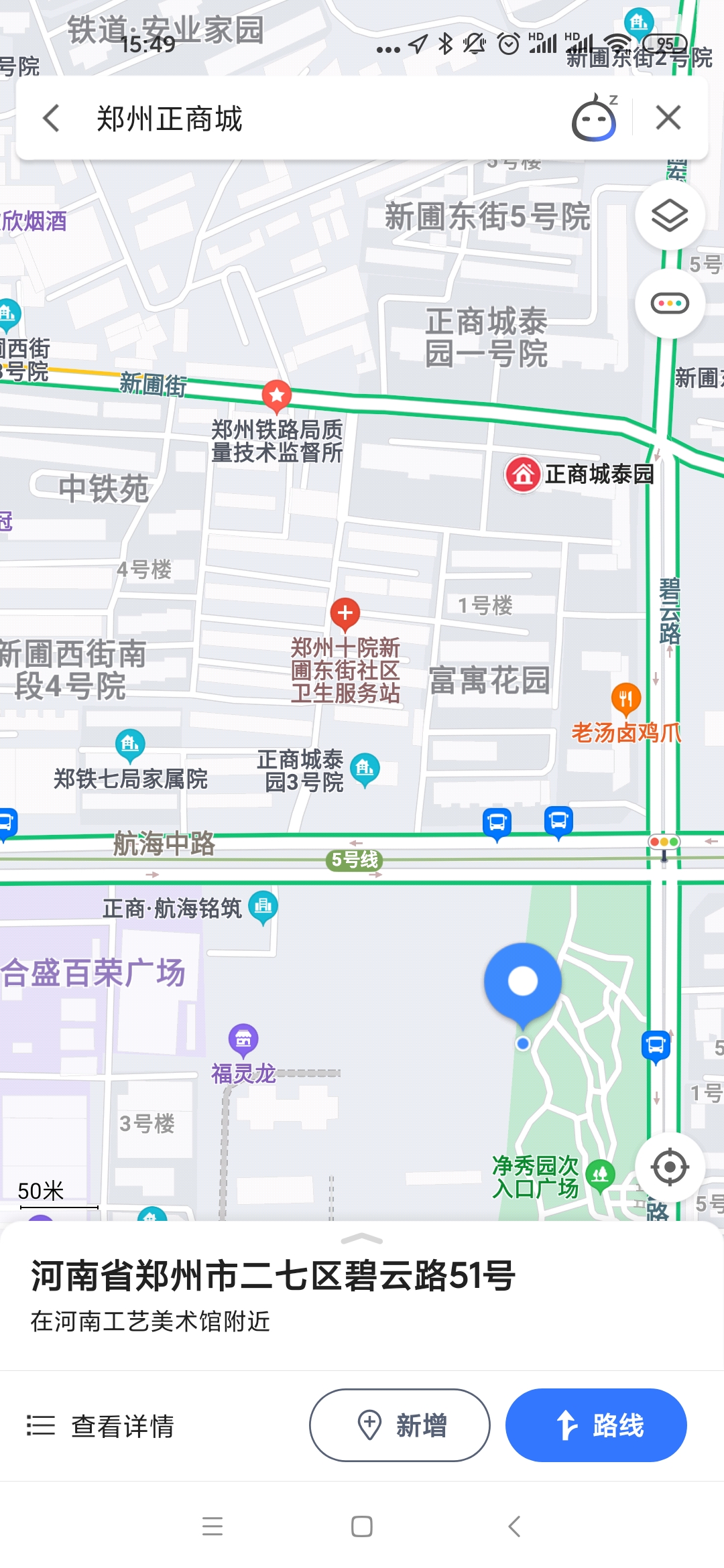This screenshot has height=1568, width=724.
Task: Open the back arrow to previous screen
Action: [50, 118]
